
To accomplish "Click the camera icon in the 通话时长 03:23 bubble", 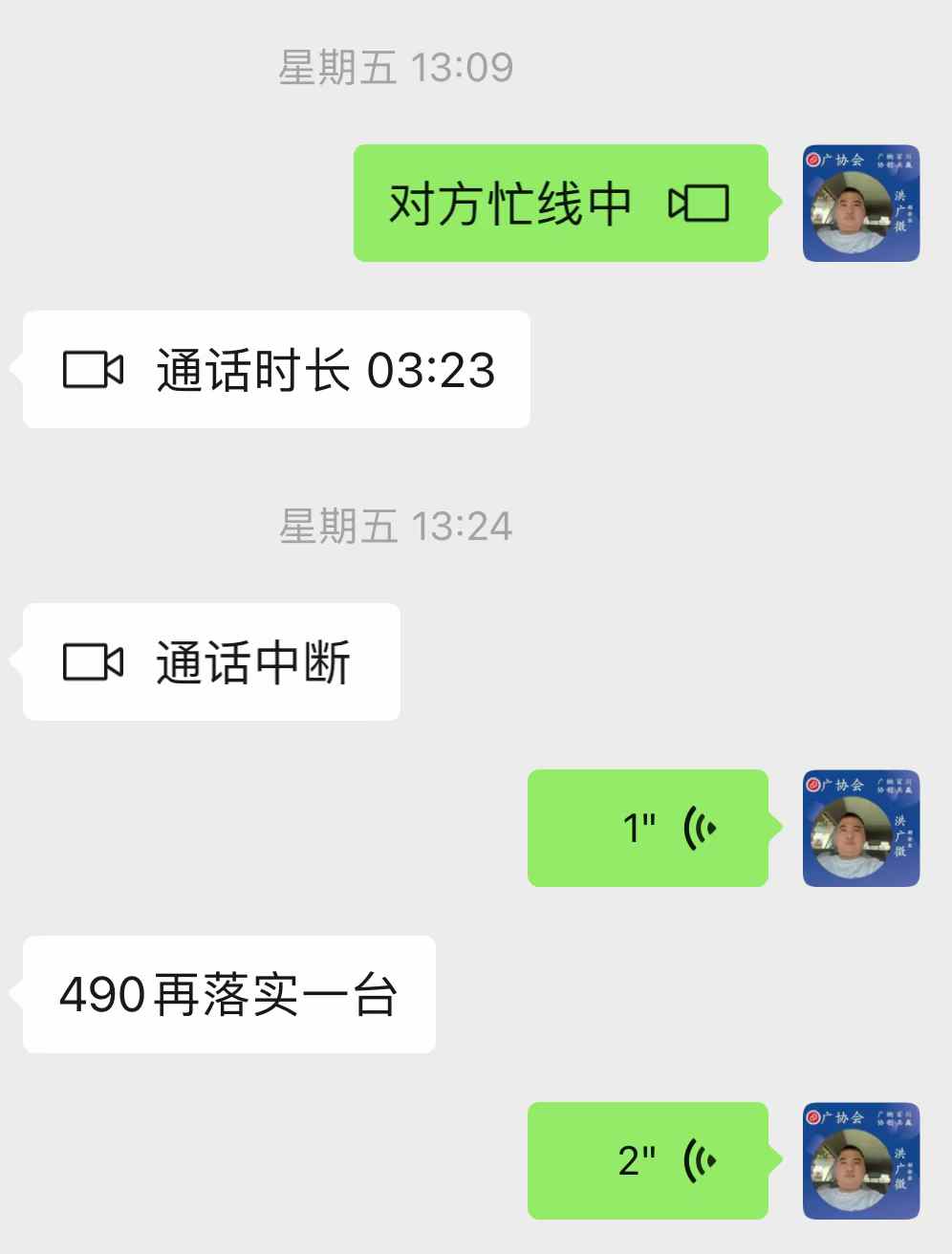I will pos(93,372).
